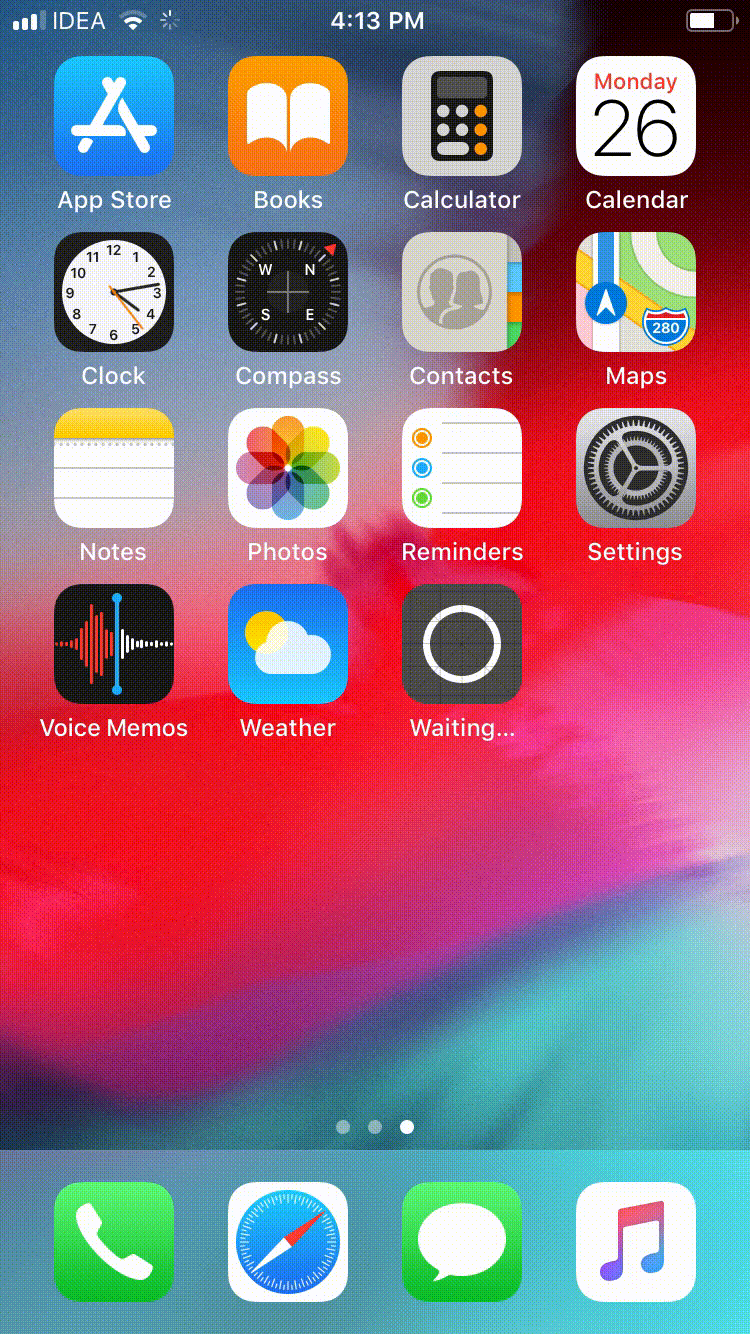Open the Photos app
750x1334 pixels.
point(288,468)
